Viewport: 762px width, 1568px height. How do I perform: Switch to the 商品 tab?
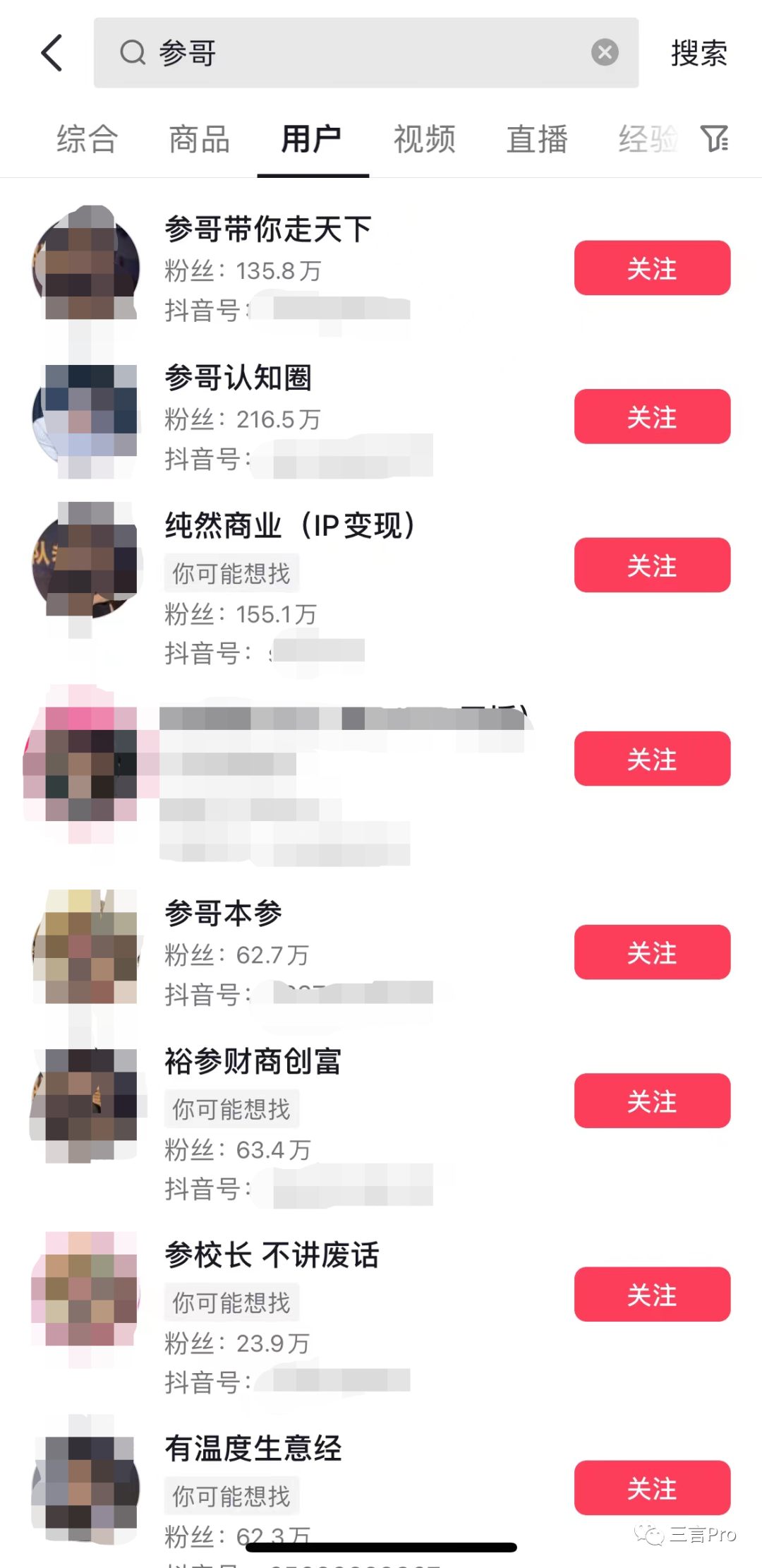pyautogui.click(x=200, y=139)
